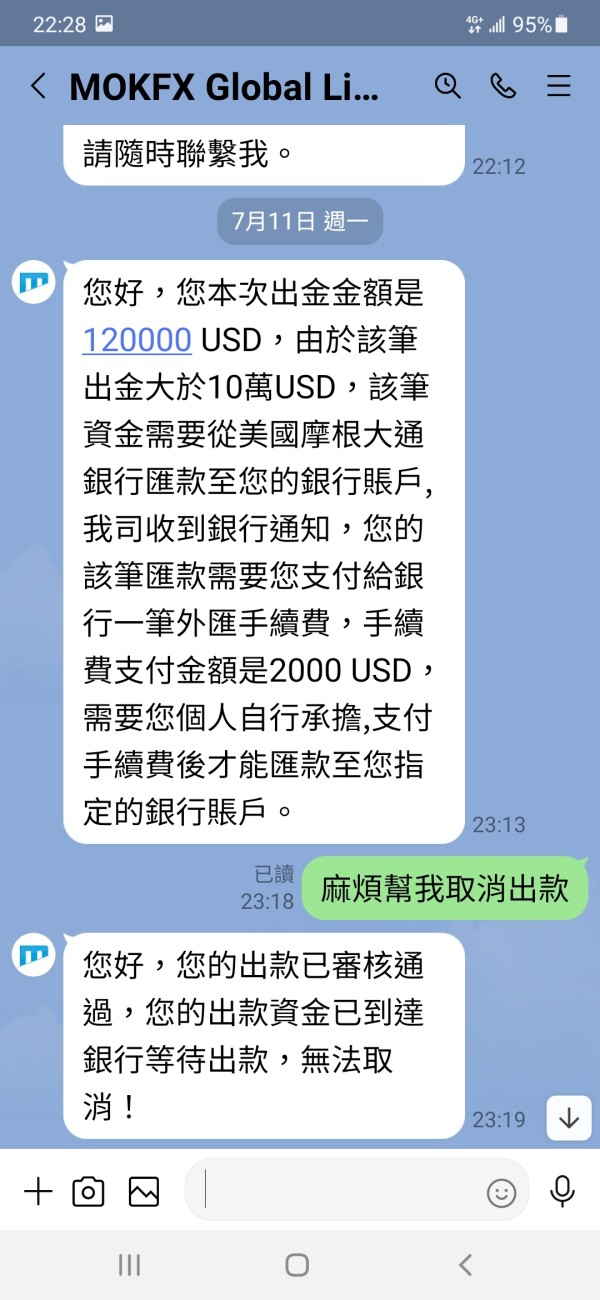Start a call with MOKFX Global
The width and height of the screenshot is (600, 1300).
click(503, 86)
